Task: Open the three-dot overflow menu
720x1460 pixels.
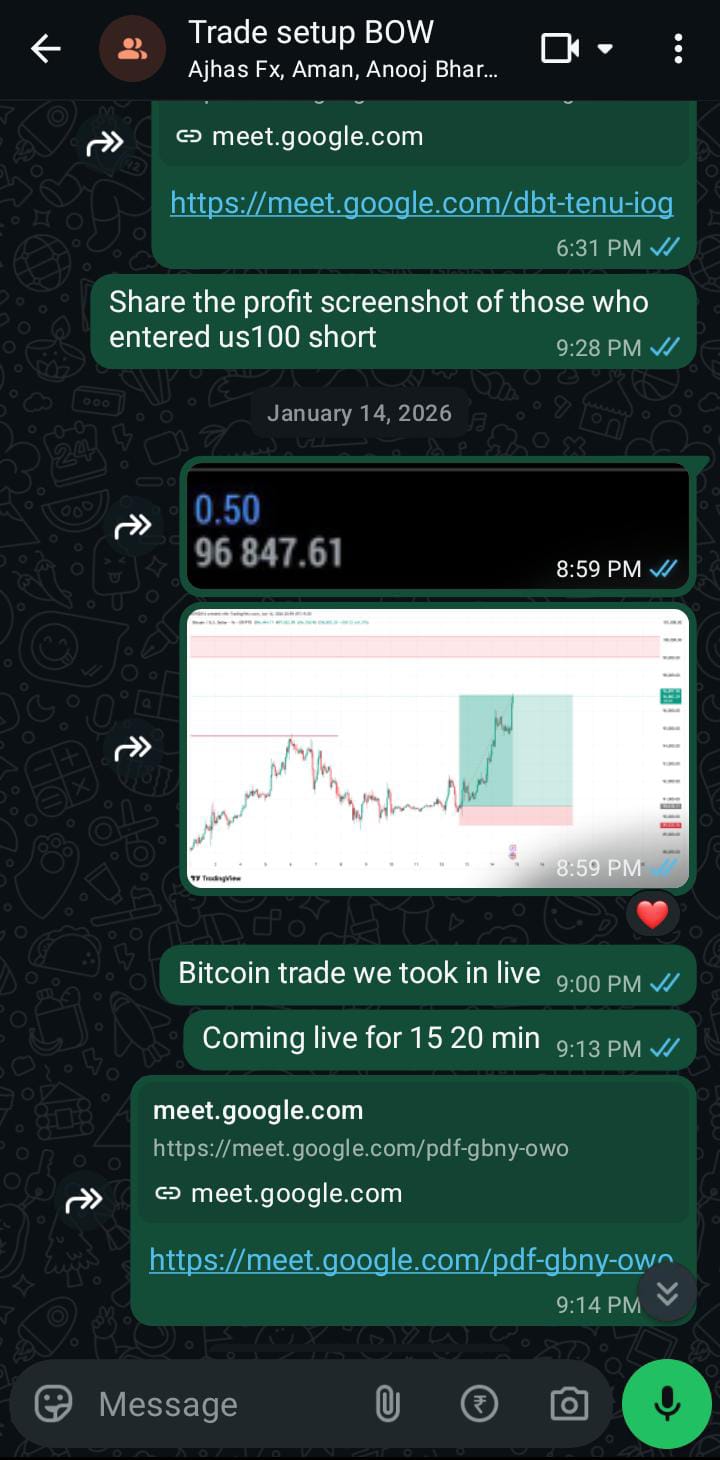Action: tap(678, 48)
